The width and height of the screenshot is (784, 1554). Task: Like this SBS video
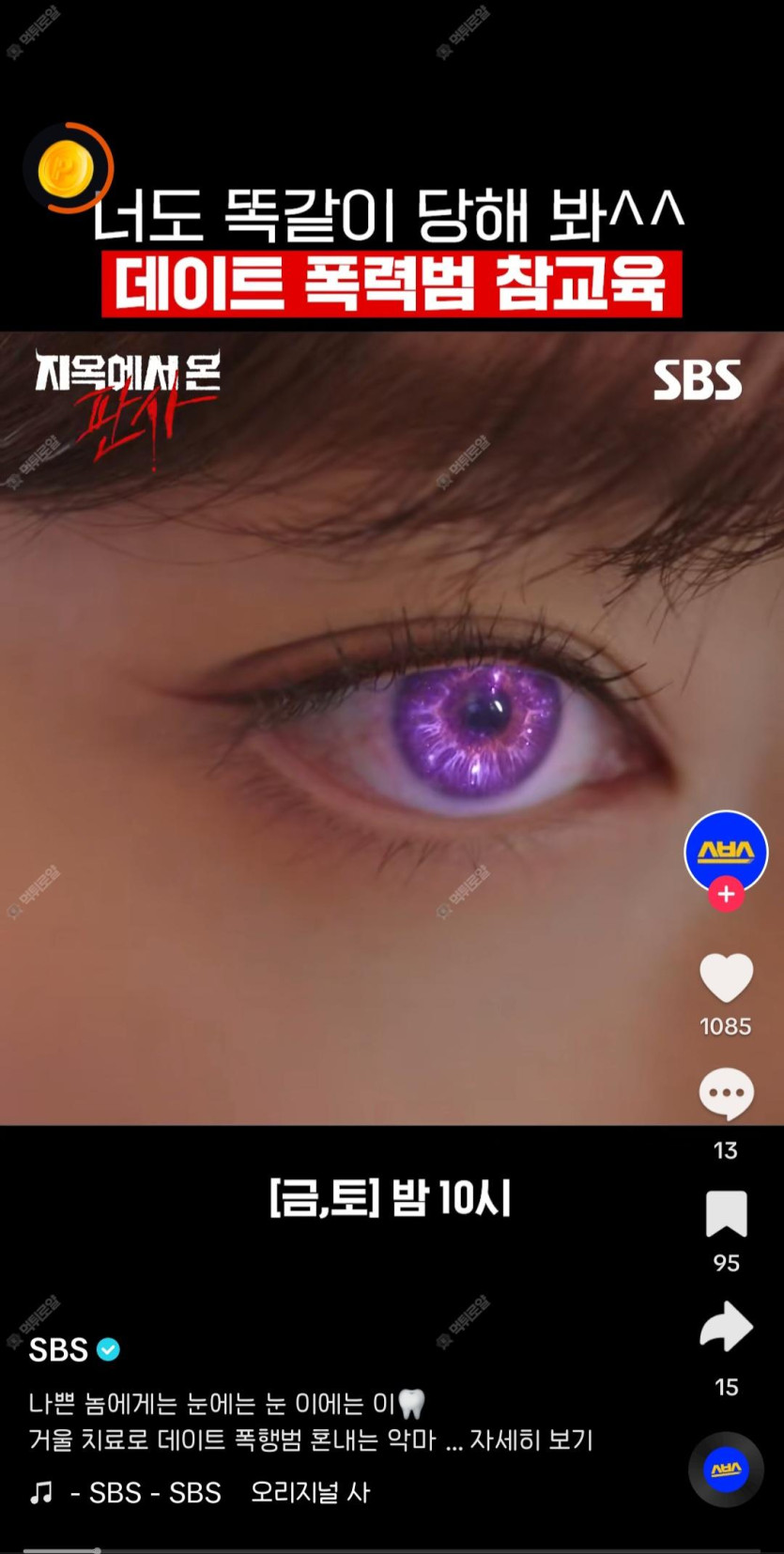tap(726, 977)
